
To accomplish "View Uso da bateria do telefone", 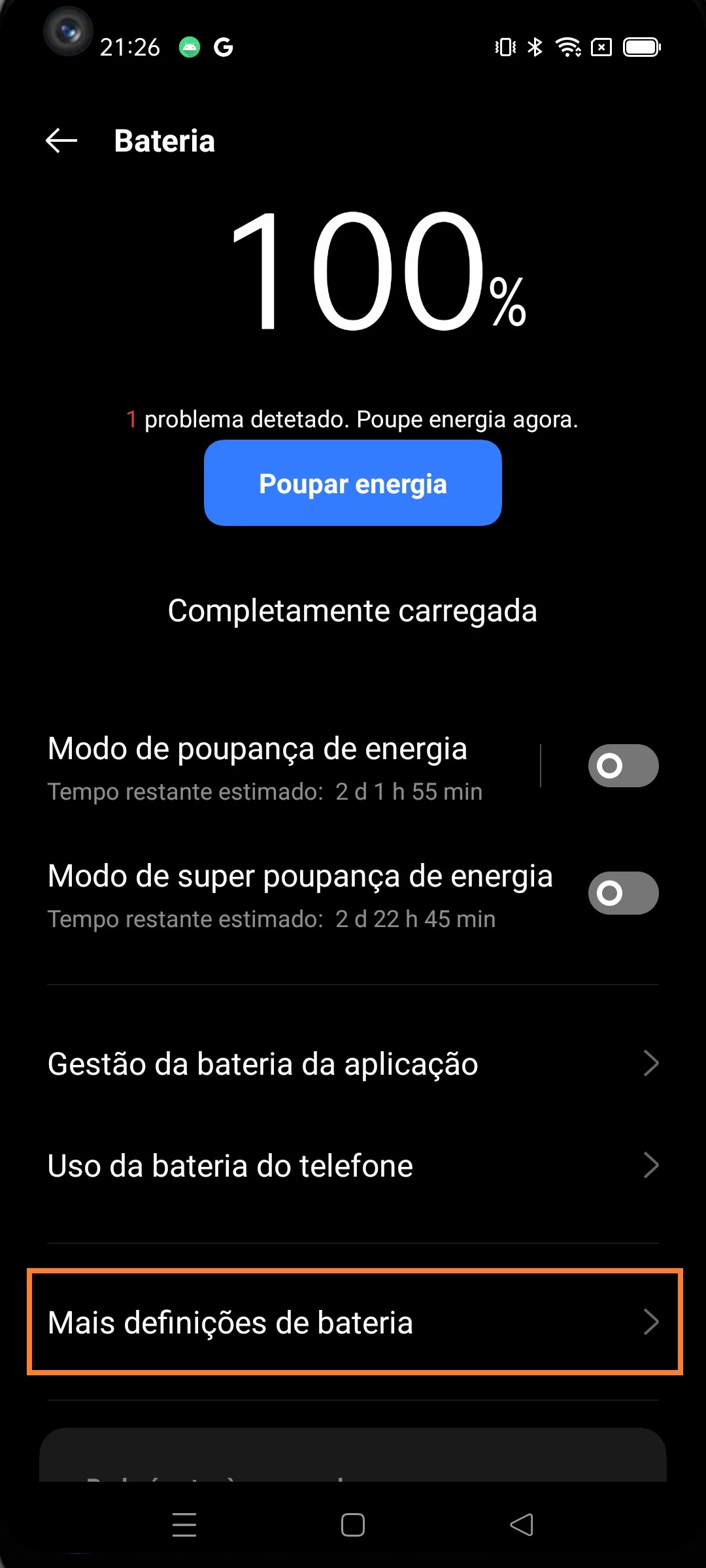I will pyautogui.click(x=353, y=1166).
